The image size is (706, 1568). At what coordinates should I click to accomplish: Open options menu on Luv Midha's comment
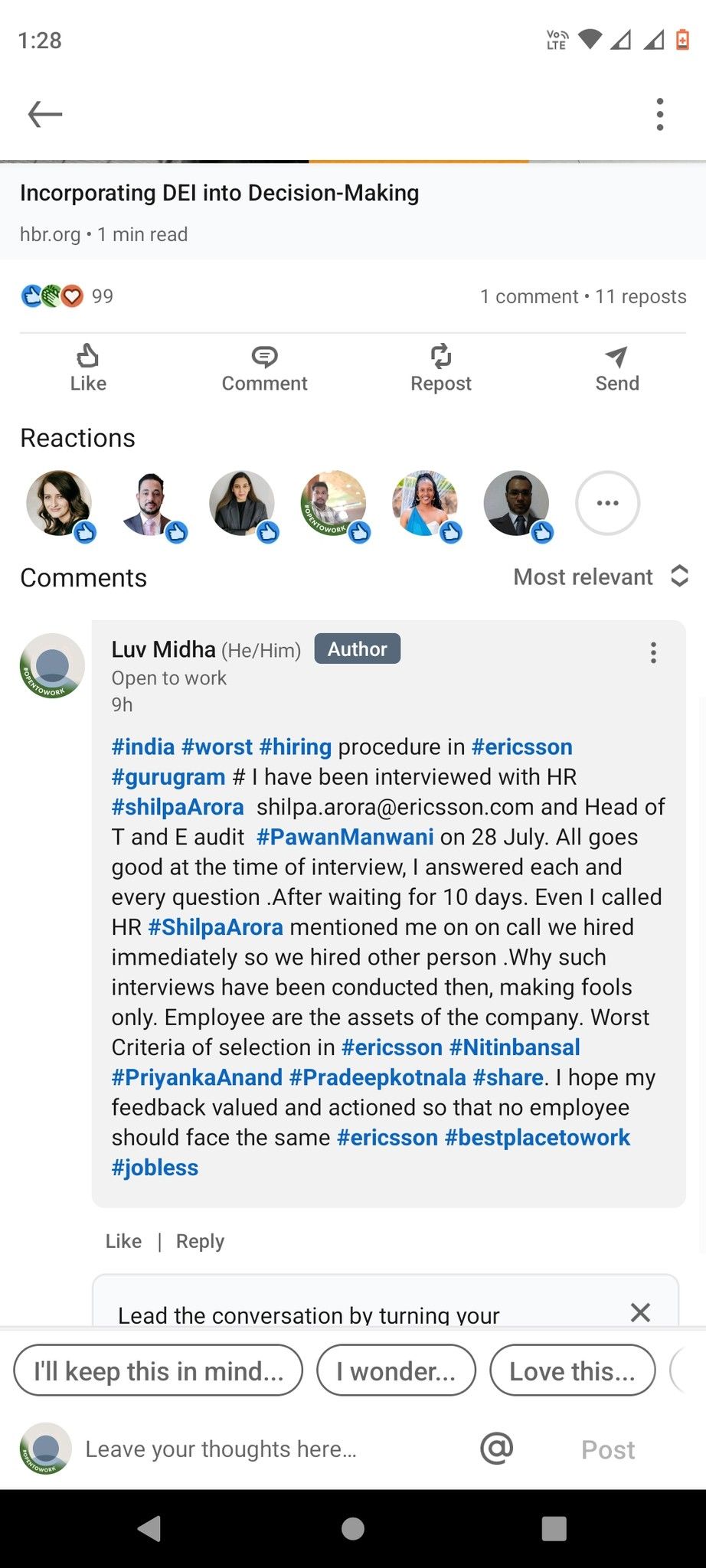[x=653, y=652]
